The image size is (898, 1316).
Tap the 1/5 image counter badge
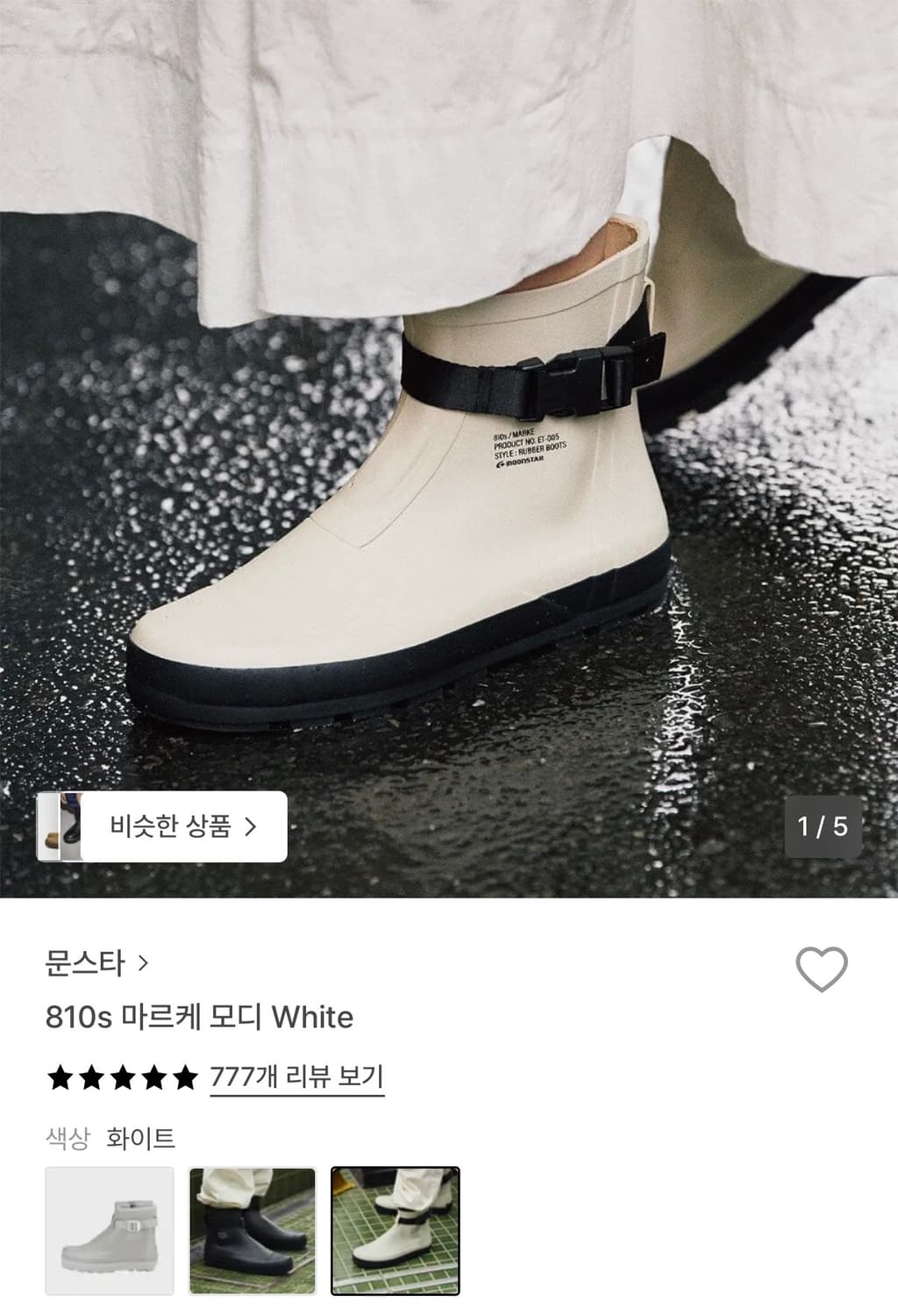click(825, 827)
